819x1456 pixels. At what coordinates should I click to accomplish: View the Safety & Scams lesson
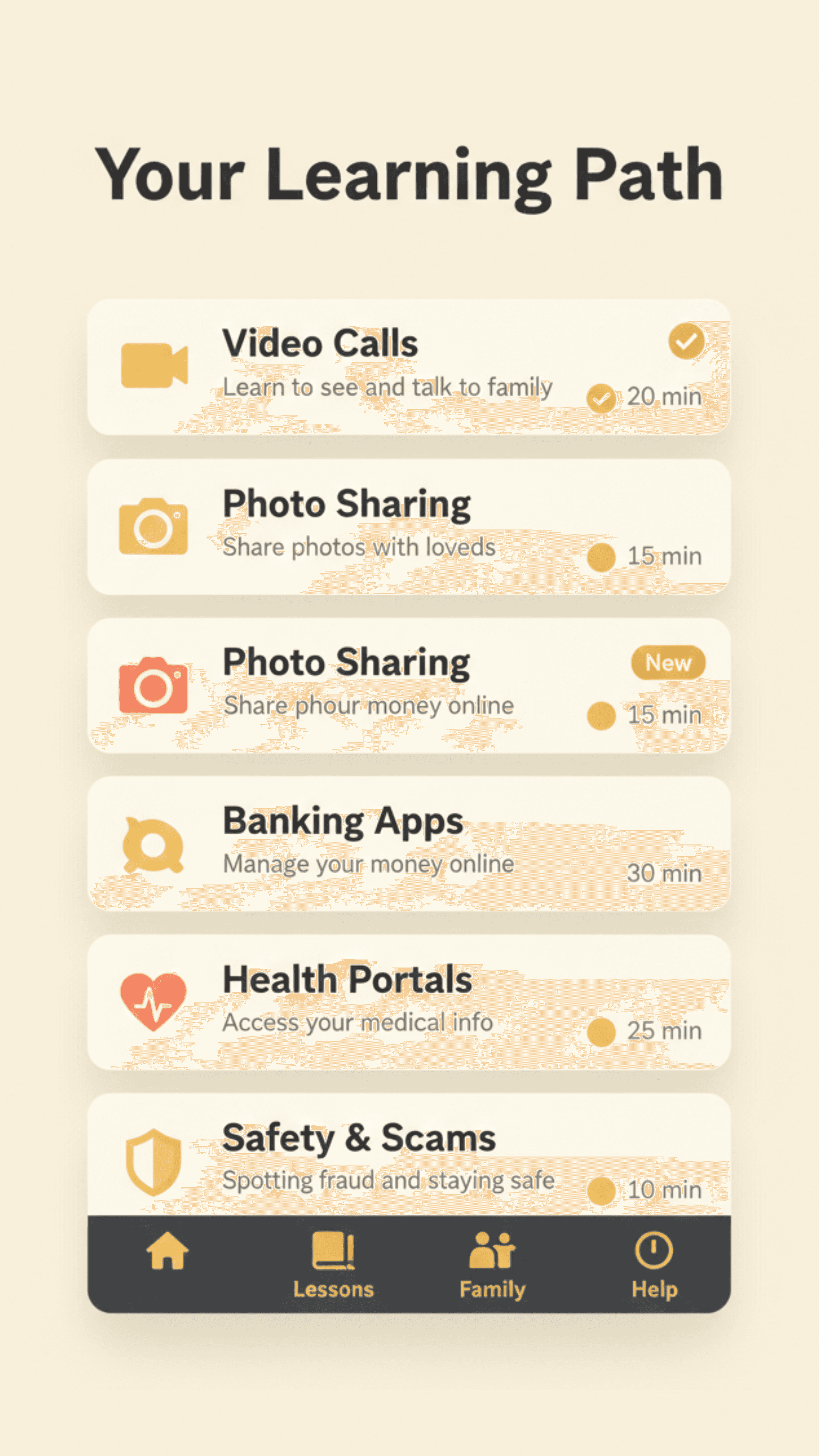(408, 1156)
